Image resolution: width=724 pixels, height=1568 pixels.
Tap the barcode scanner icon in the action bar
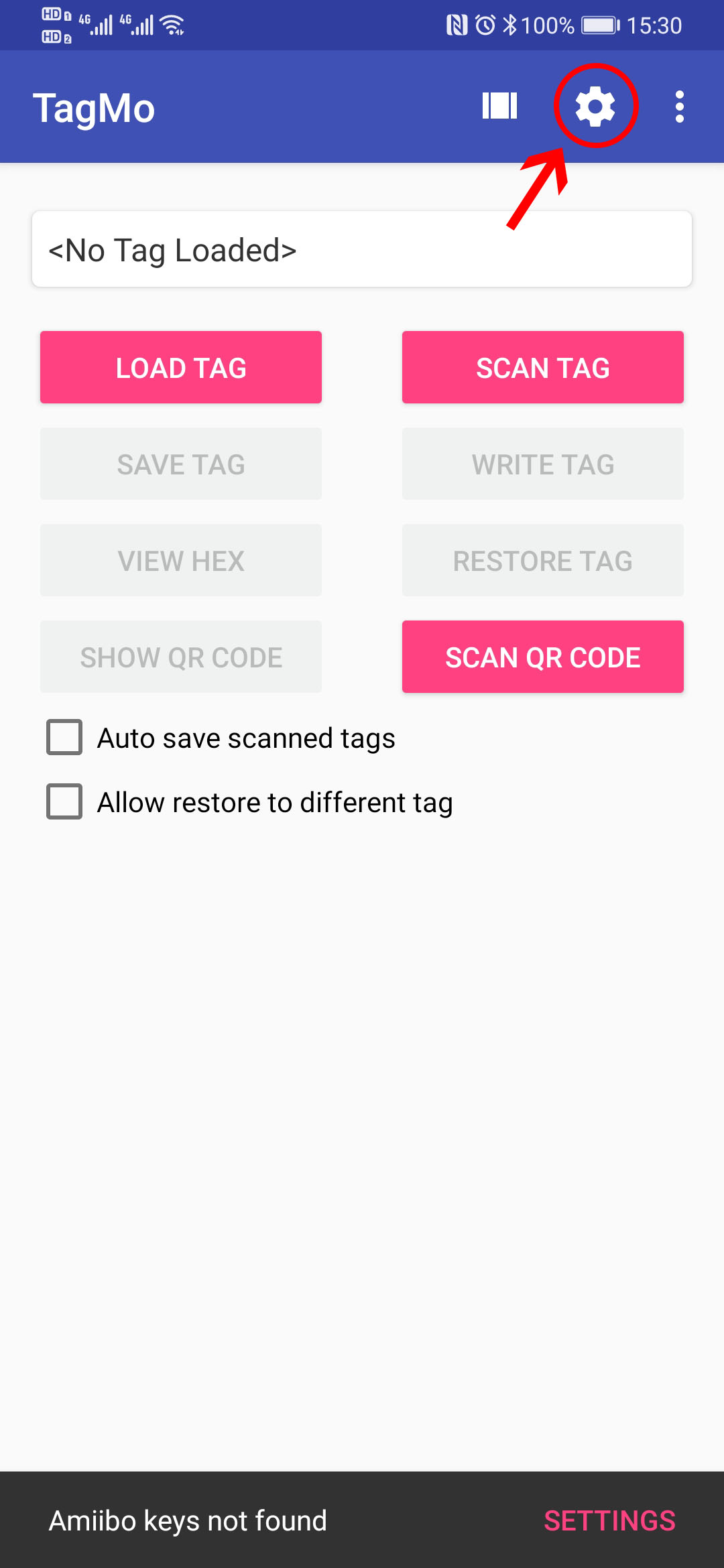click(x=499, y=106)
